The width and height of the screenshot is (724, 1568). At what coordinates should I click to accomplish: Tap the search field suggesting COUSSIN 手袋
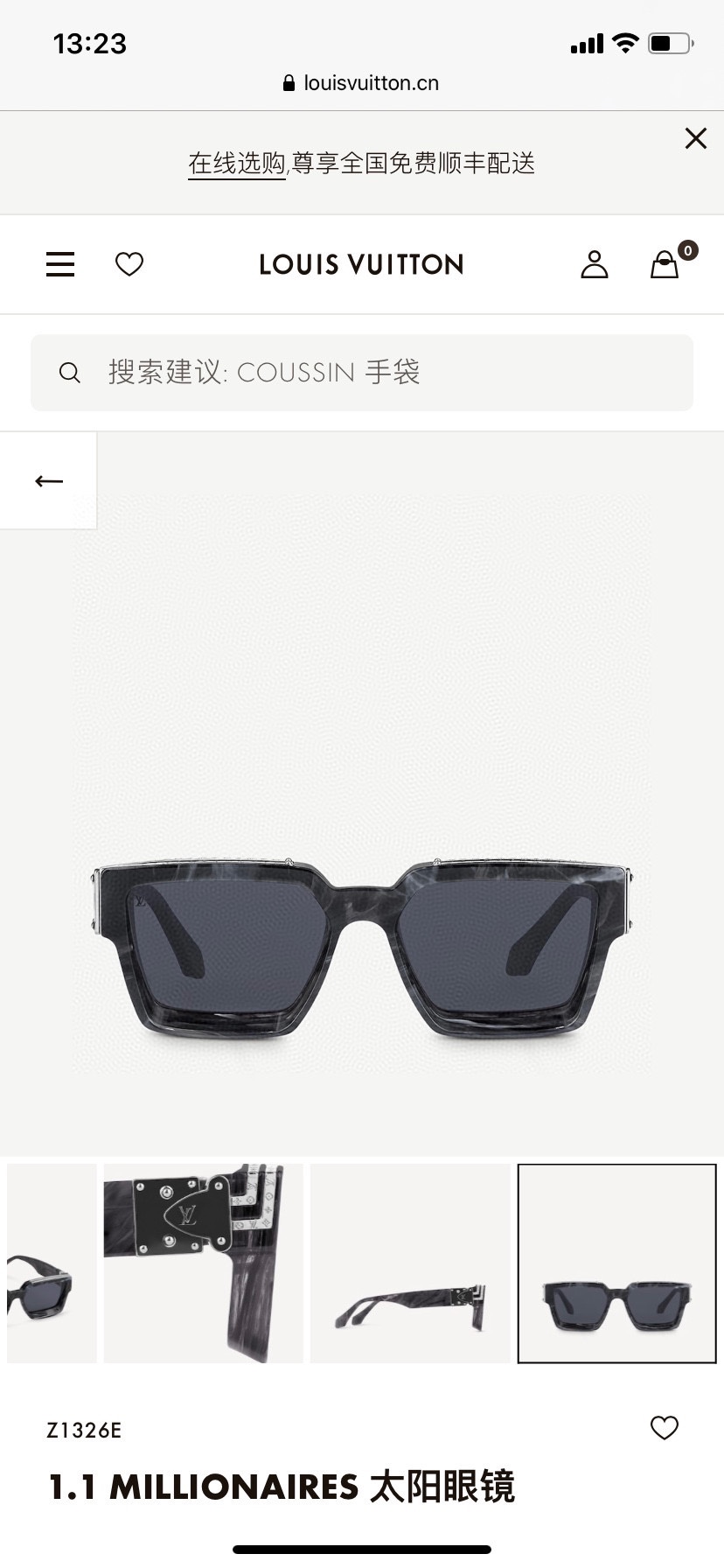point(362,373)
